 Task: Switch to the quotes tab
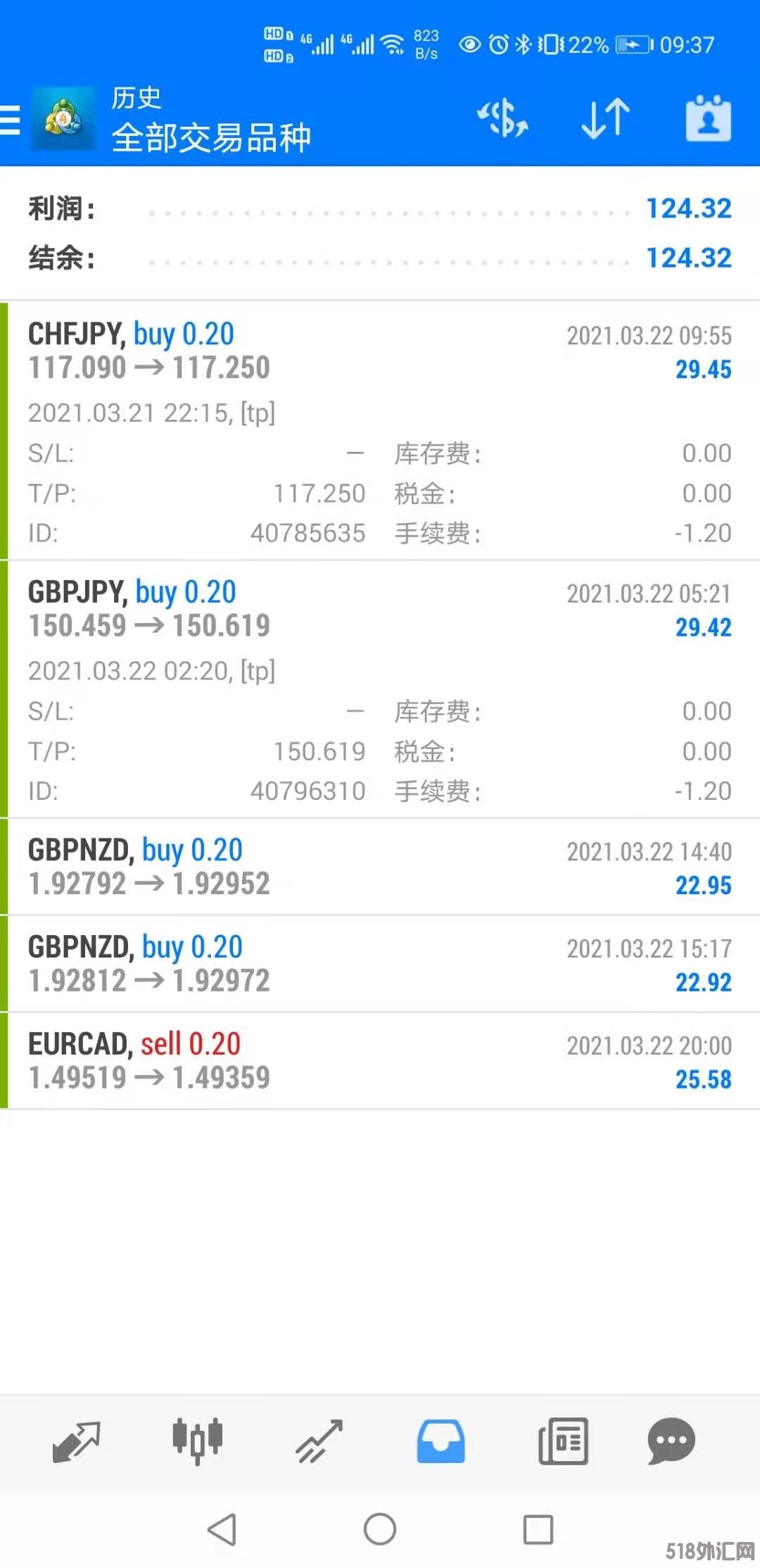click(77, 1441)
